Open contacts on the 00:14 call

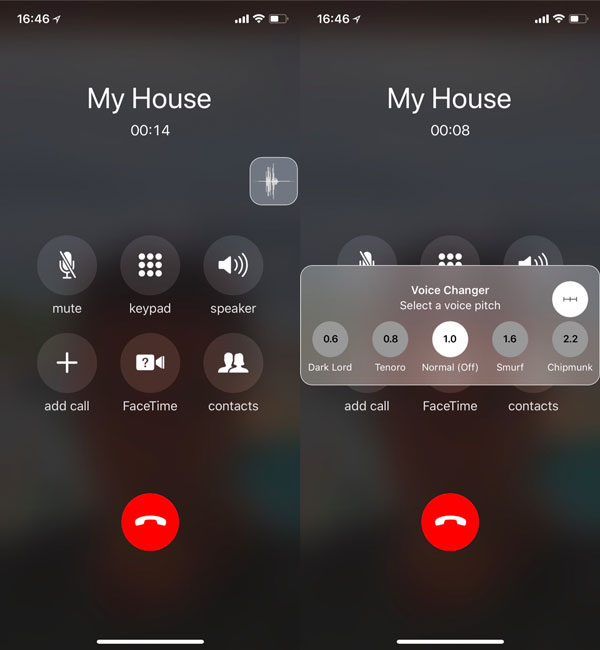point(233,362)
